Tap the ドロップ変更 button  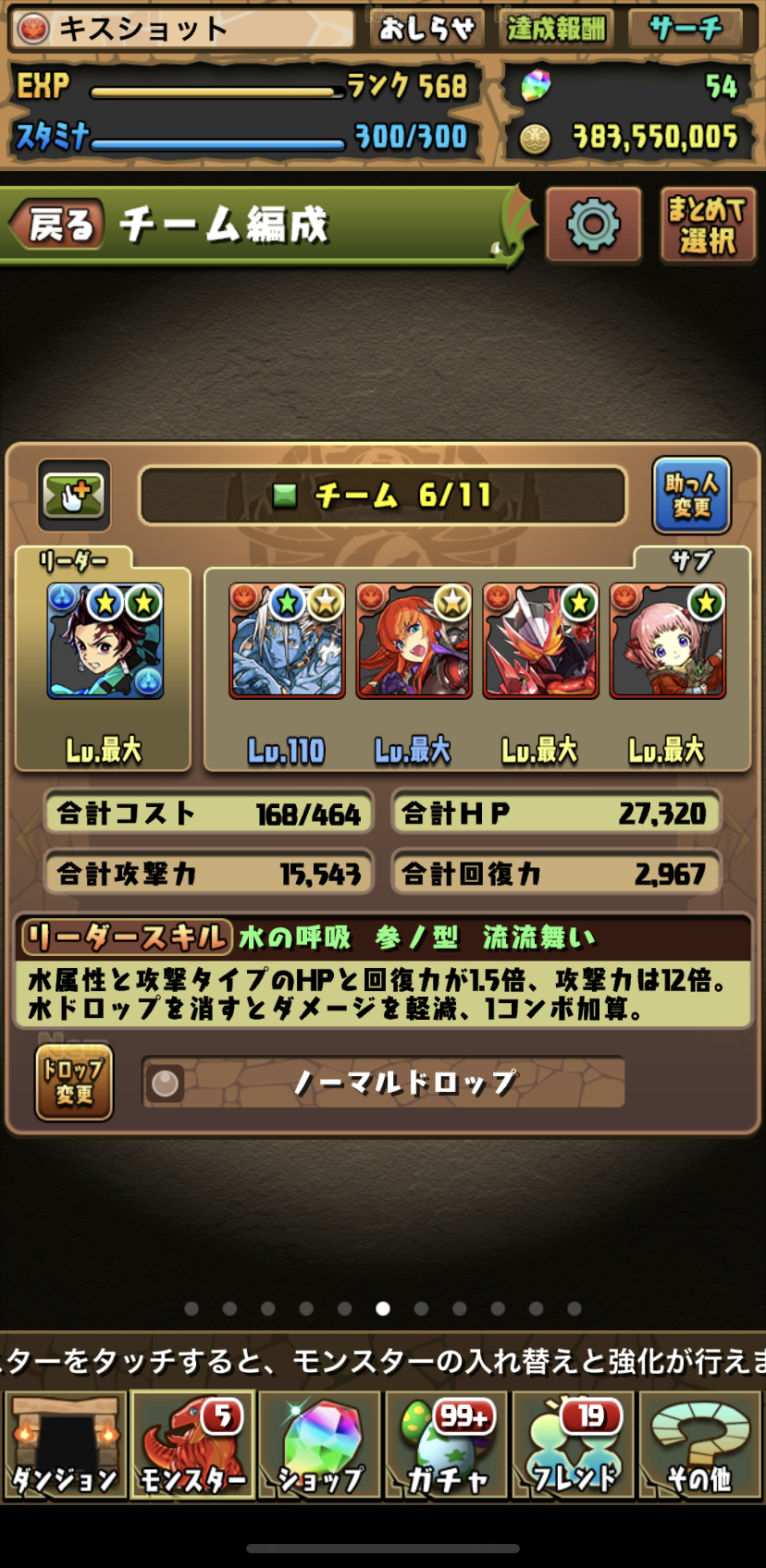pos(74,1083)
